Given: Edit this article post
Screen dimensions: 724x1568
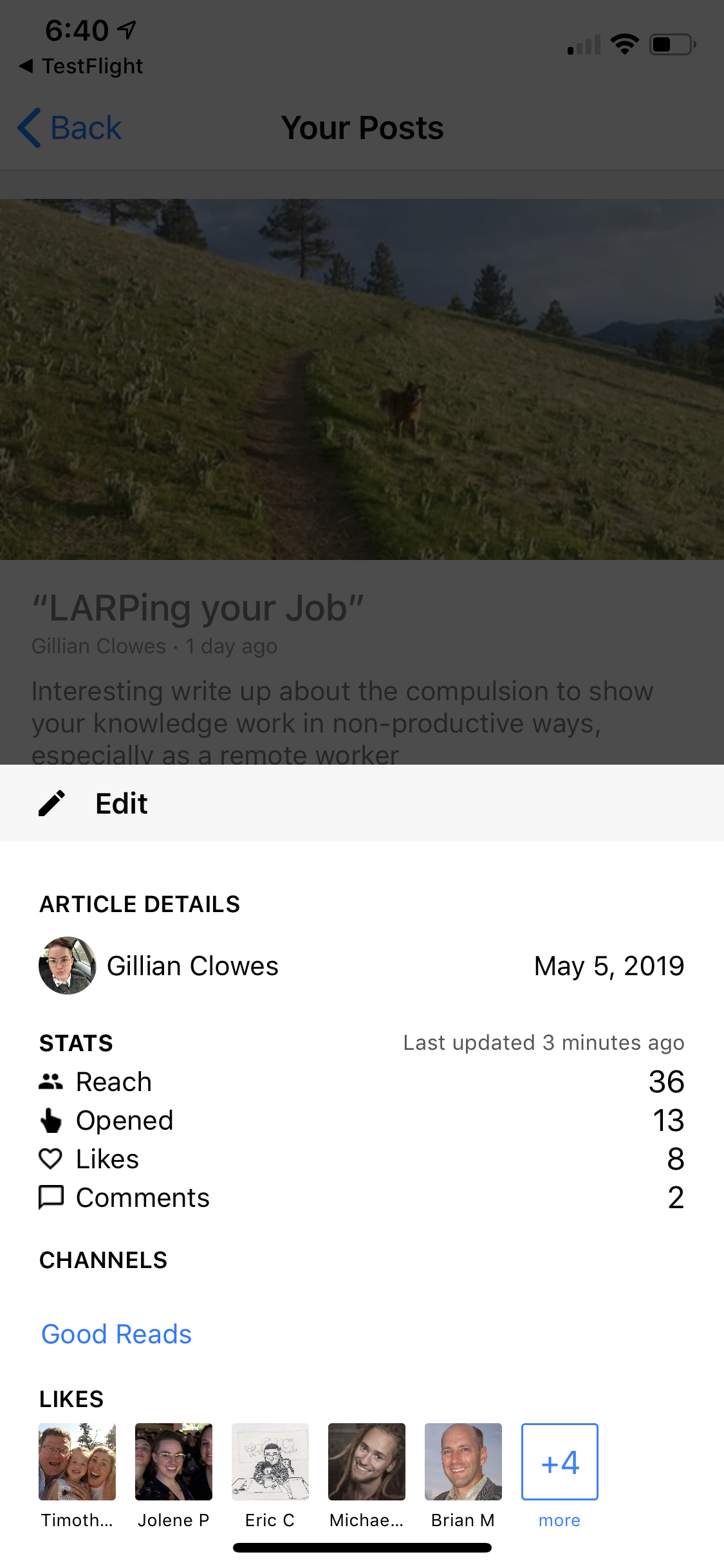Looking at the screenshot, I should [121, 803].
